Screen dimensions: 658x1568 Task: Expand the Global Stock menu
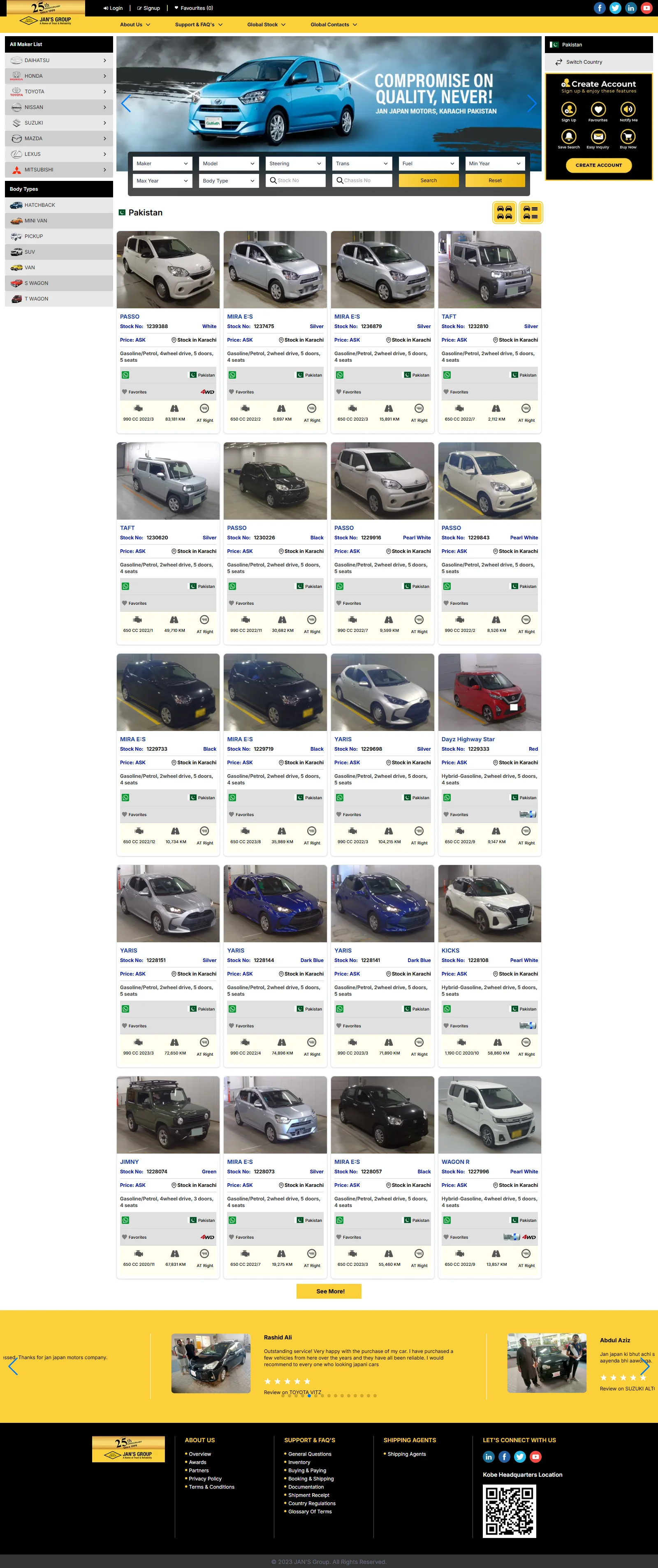[266, 24]
